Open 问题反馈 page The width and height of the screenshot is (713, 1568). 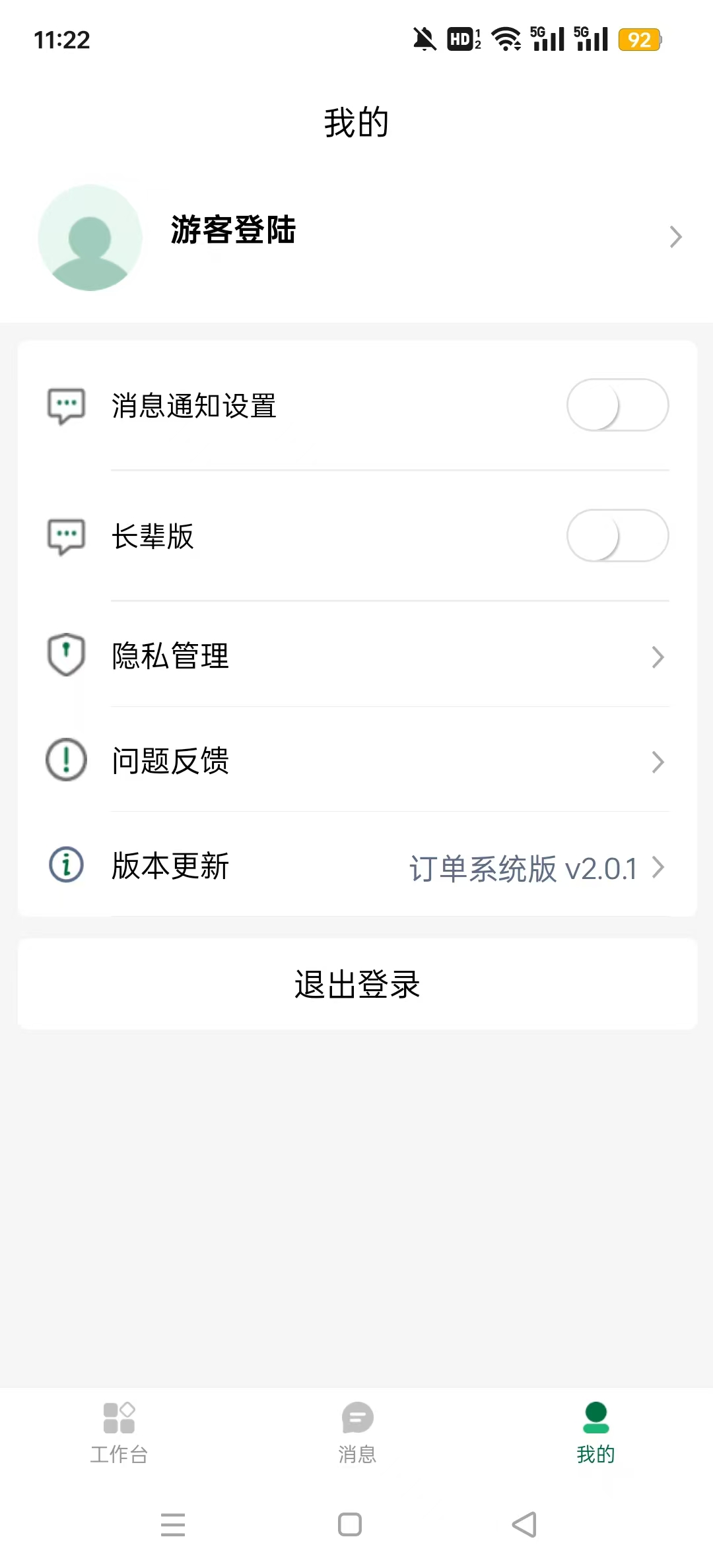tap(356, 761)
